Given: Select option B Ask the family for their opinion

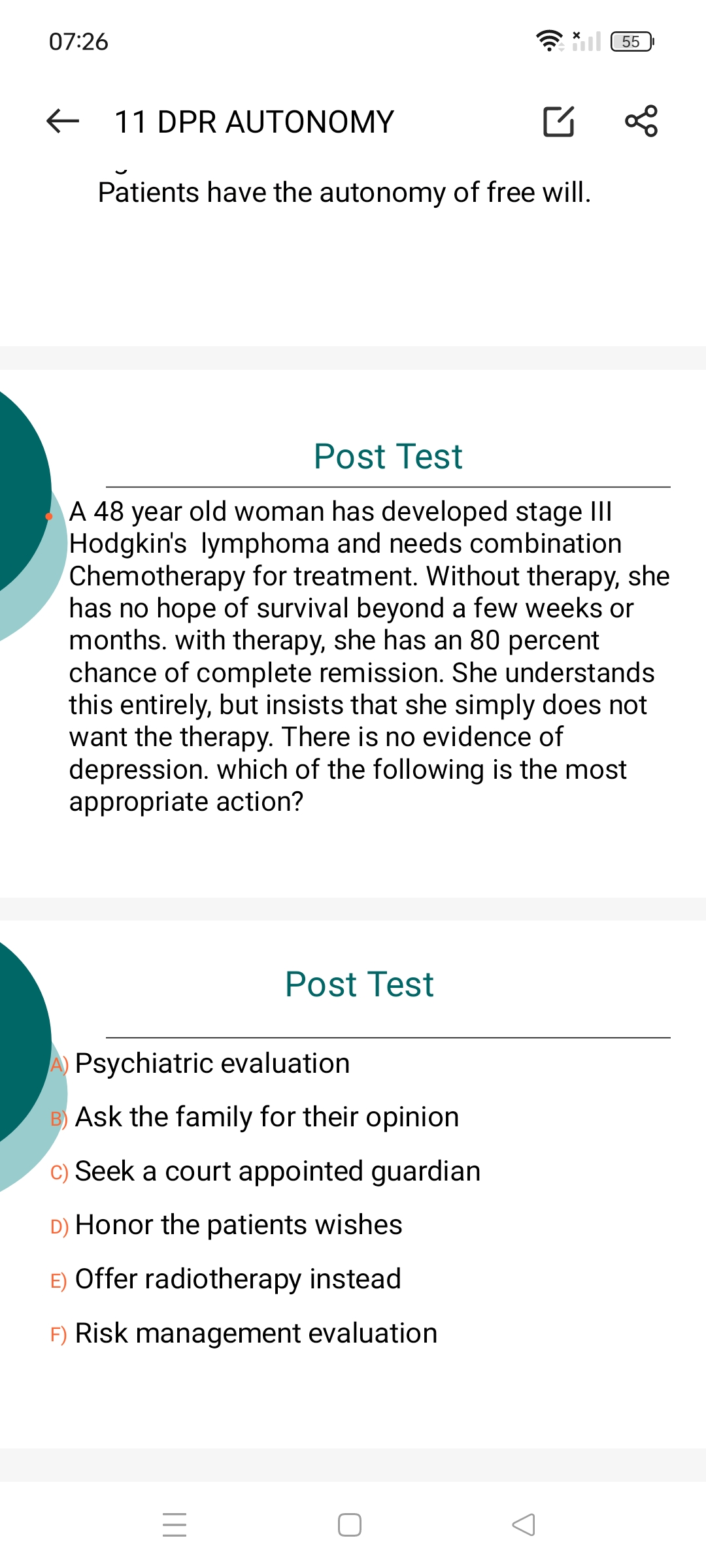Looking at the screenshot, I should tap(267, 1116).
